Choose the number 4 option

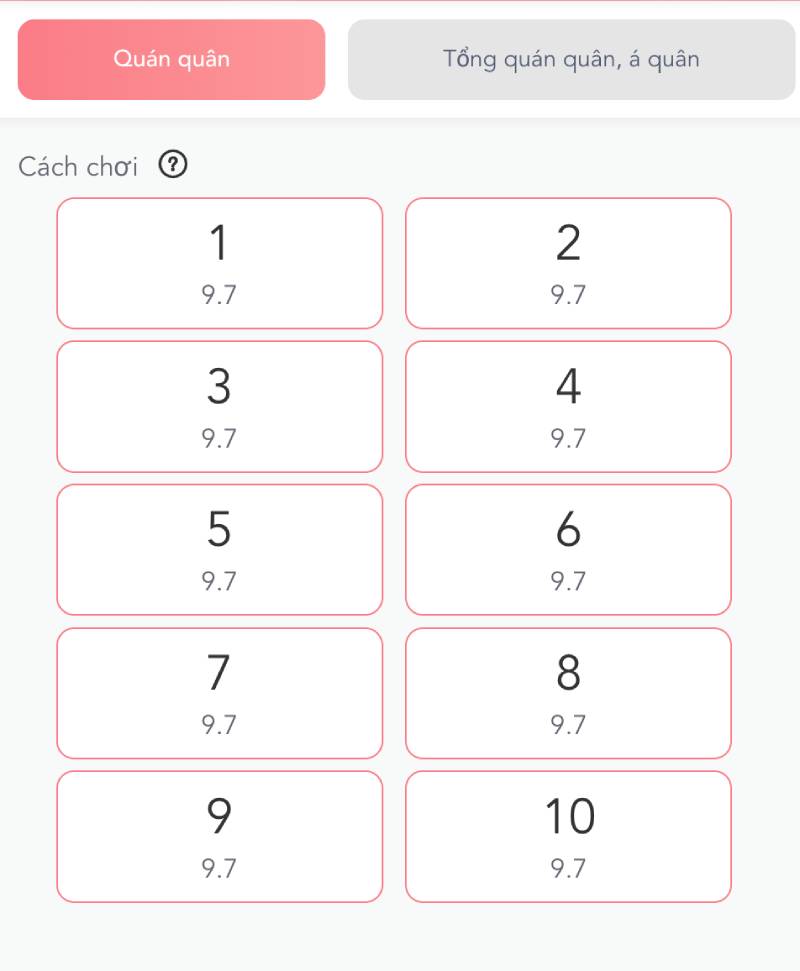(568, 406)
